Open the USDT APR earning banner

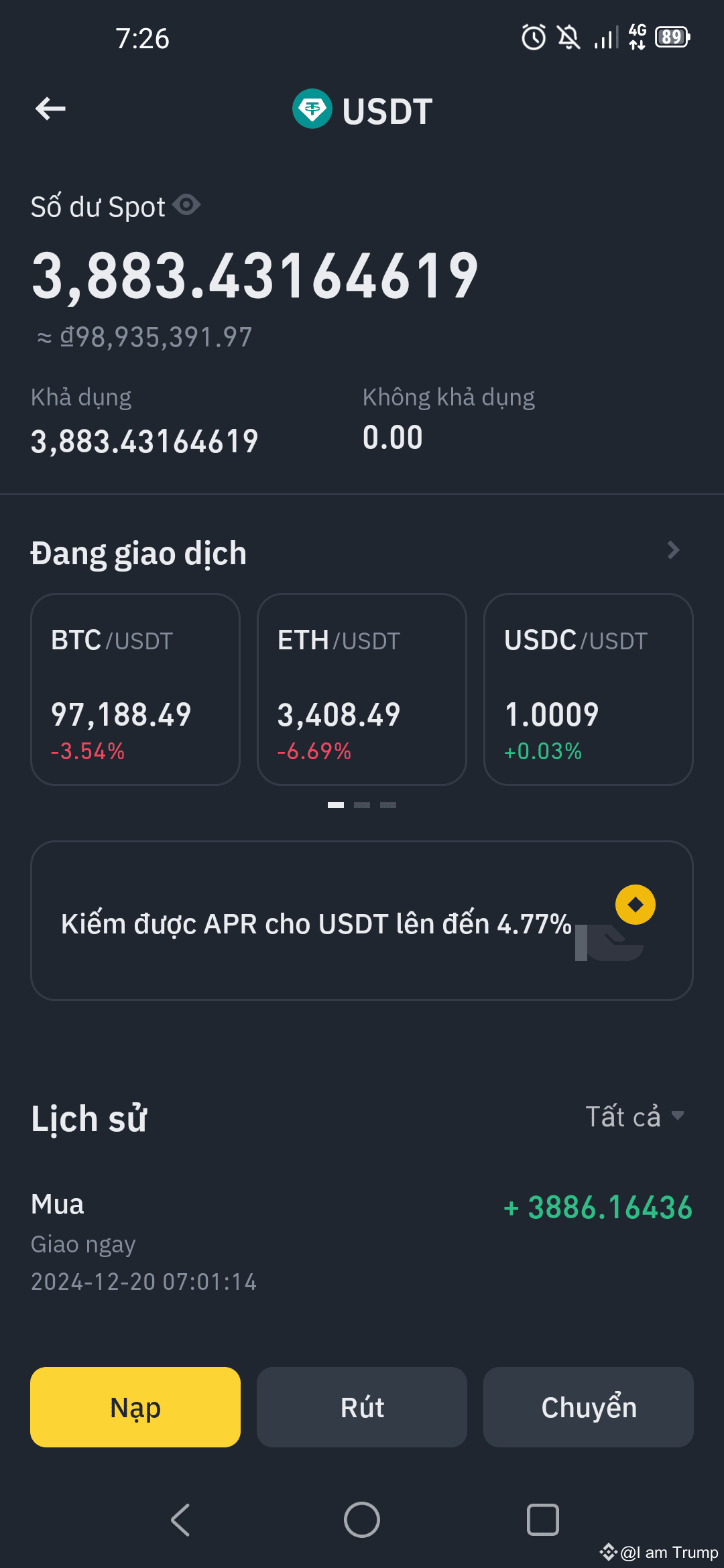(x=362, y=921)
